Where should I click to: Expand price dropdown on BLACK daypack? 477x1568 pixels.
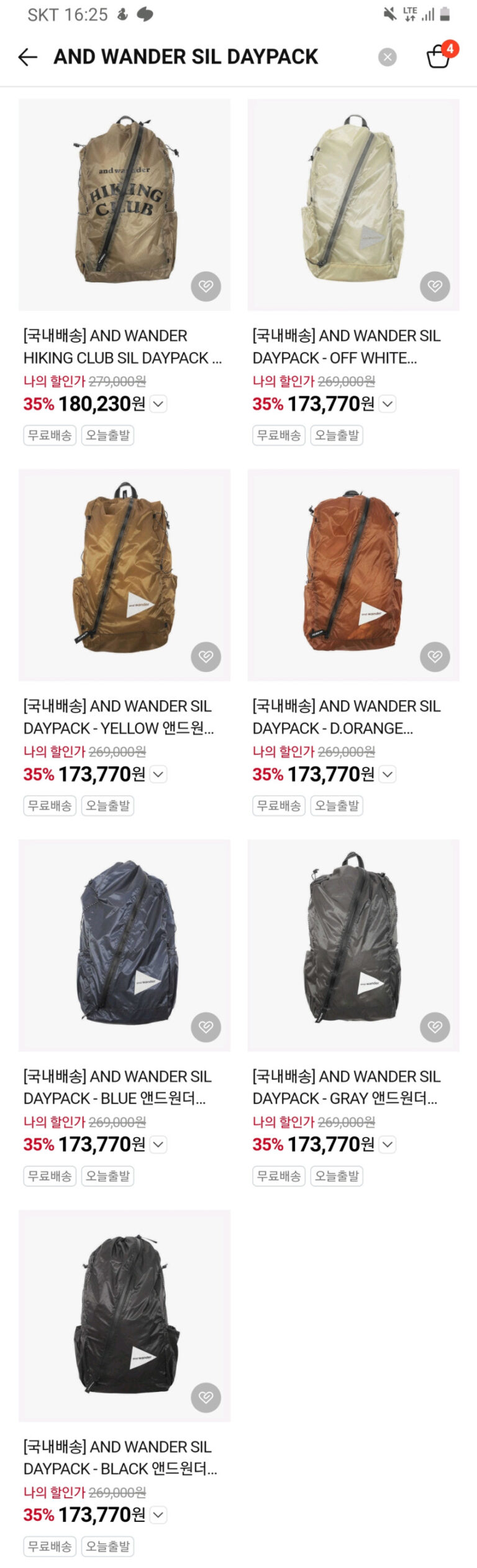pos(159,1515)
